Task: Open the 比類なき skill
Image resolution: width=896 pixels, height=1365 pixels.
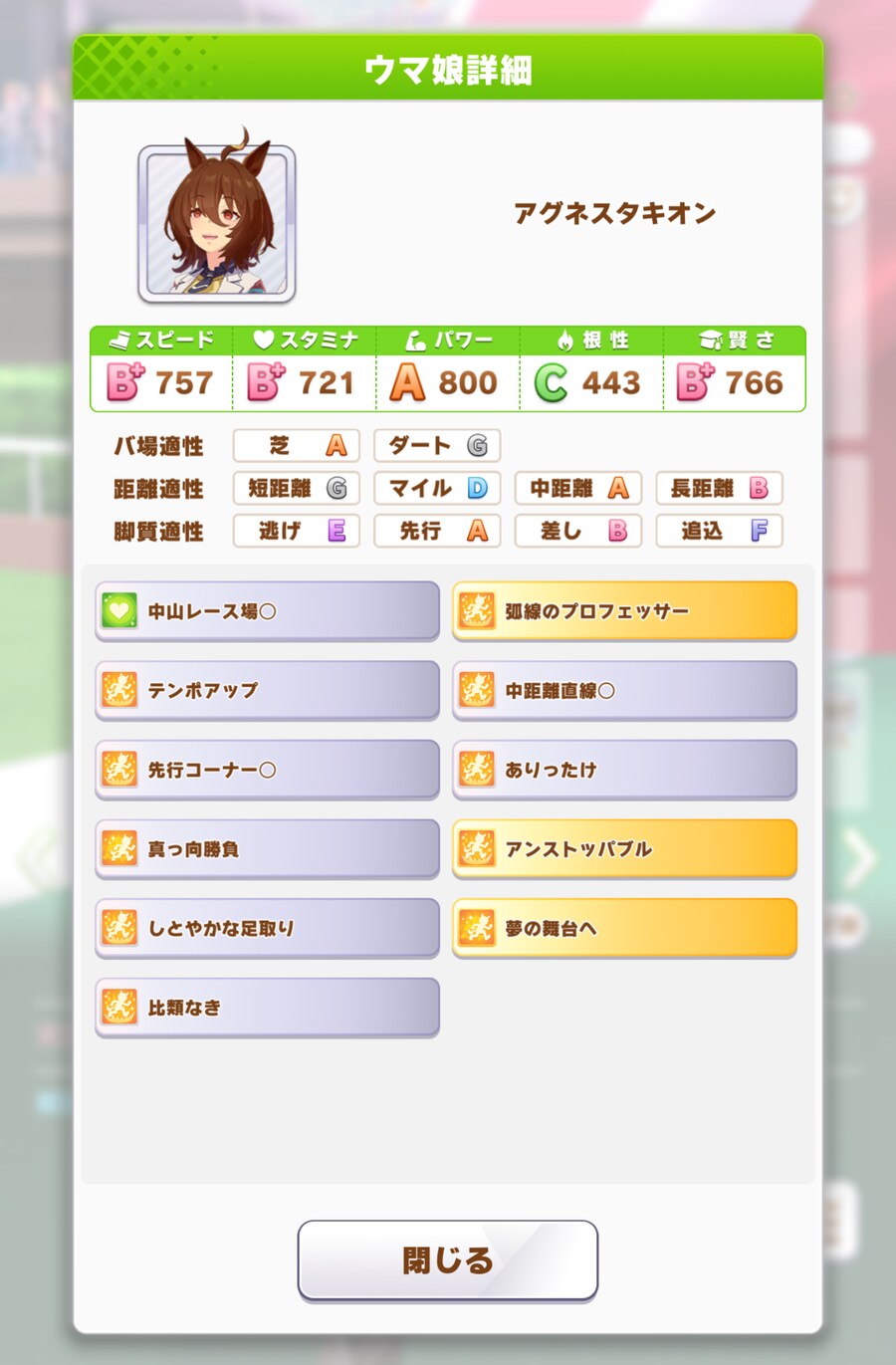Action: 267,1007
